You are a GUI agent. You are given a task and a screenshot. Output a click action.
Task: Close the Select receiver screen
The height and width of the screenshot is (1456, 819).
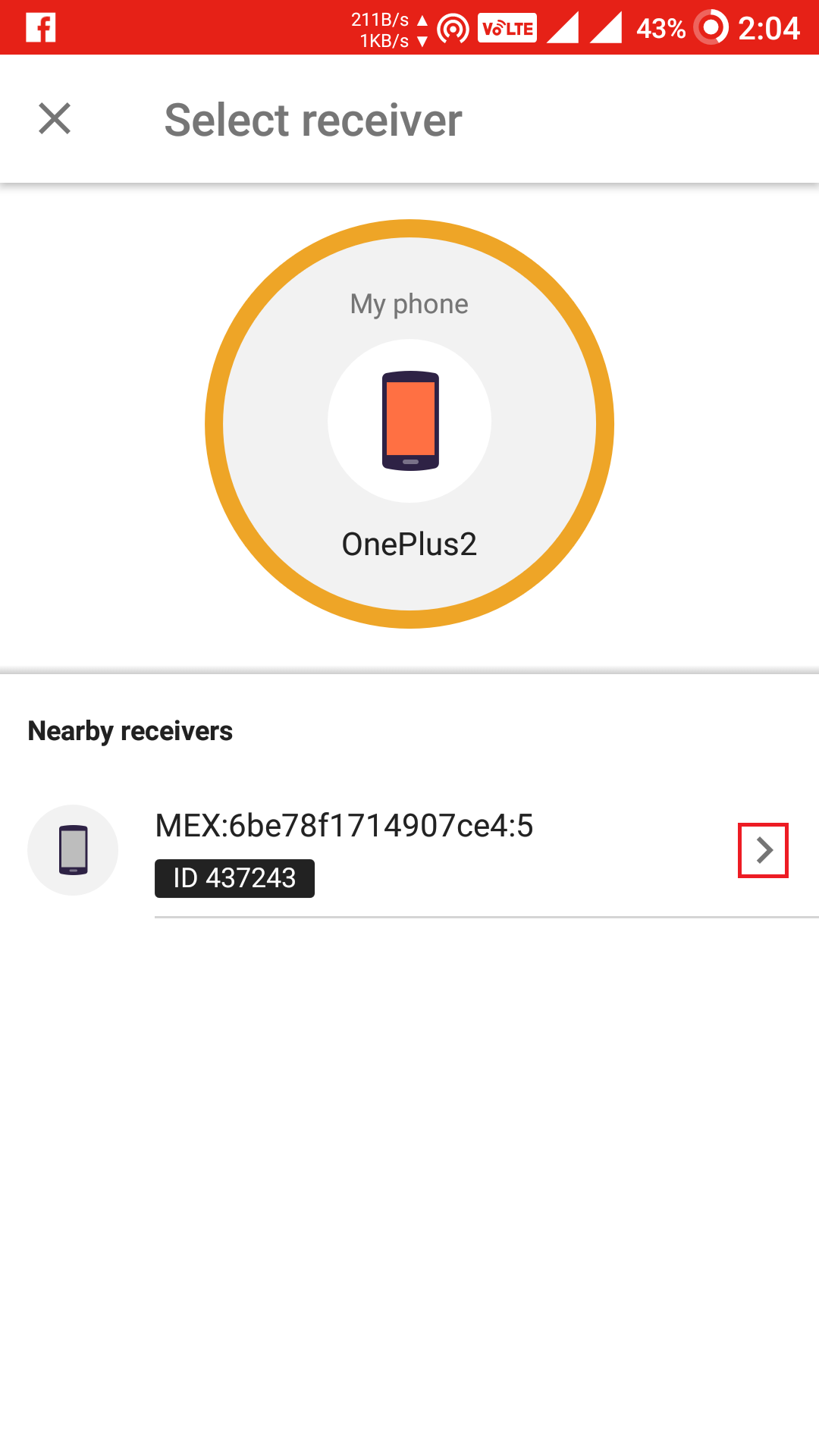[55, 119]
